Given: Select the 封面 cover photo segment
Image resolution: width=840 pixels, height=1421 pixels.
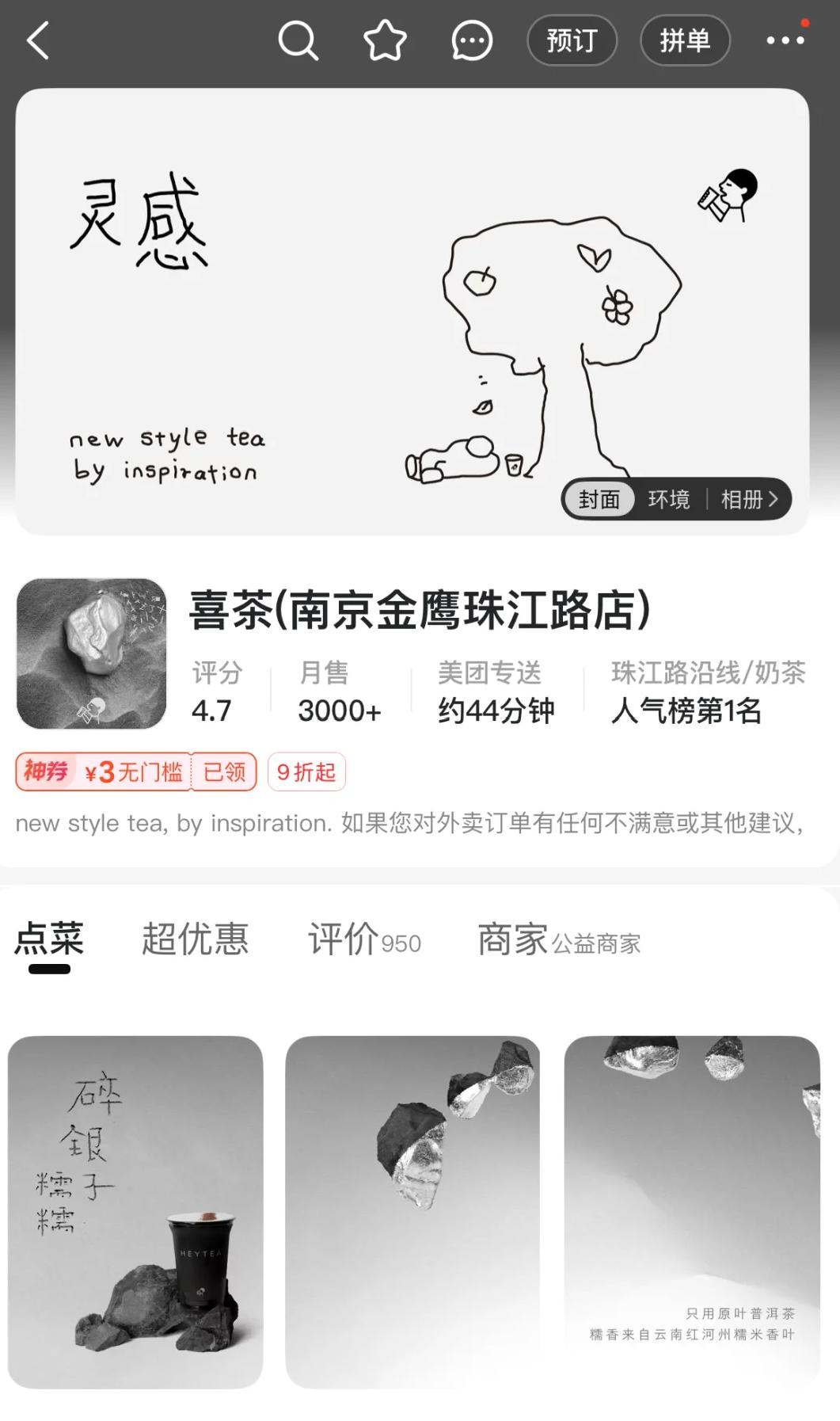Looking at the screenshot, I should [x=599, y=500].
